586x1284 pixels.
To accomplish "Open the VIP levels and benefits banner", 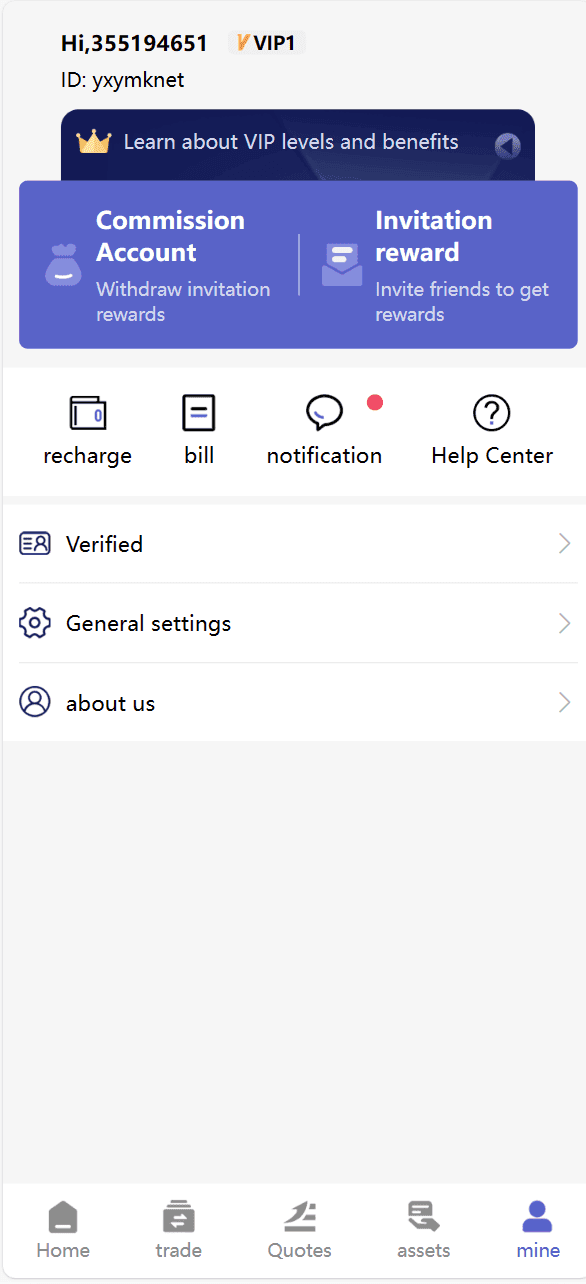I will pyautogui.click(x=298, y=144).
